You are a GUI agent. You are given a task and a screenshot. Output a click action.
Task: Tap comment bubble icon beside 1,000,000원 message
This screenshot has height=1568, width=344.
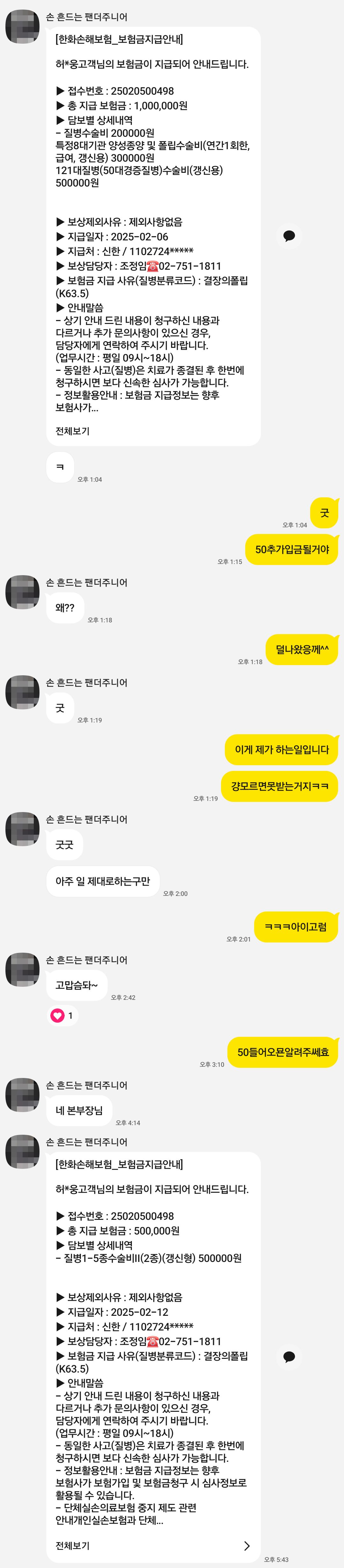[x=289, y=236]
